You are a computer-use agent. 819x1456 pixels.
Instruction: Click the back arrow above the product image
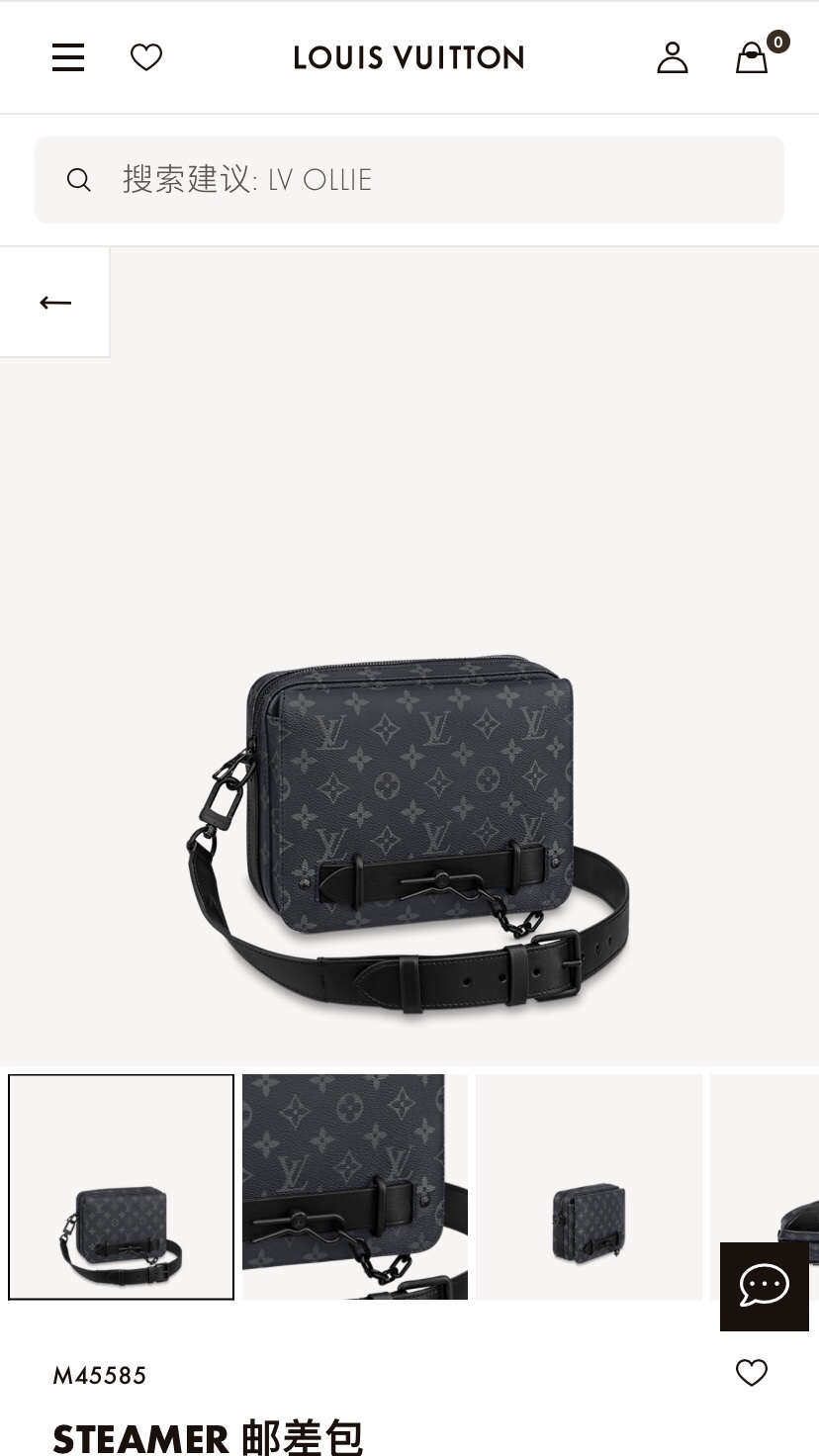[55, 302]
